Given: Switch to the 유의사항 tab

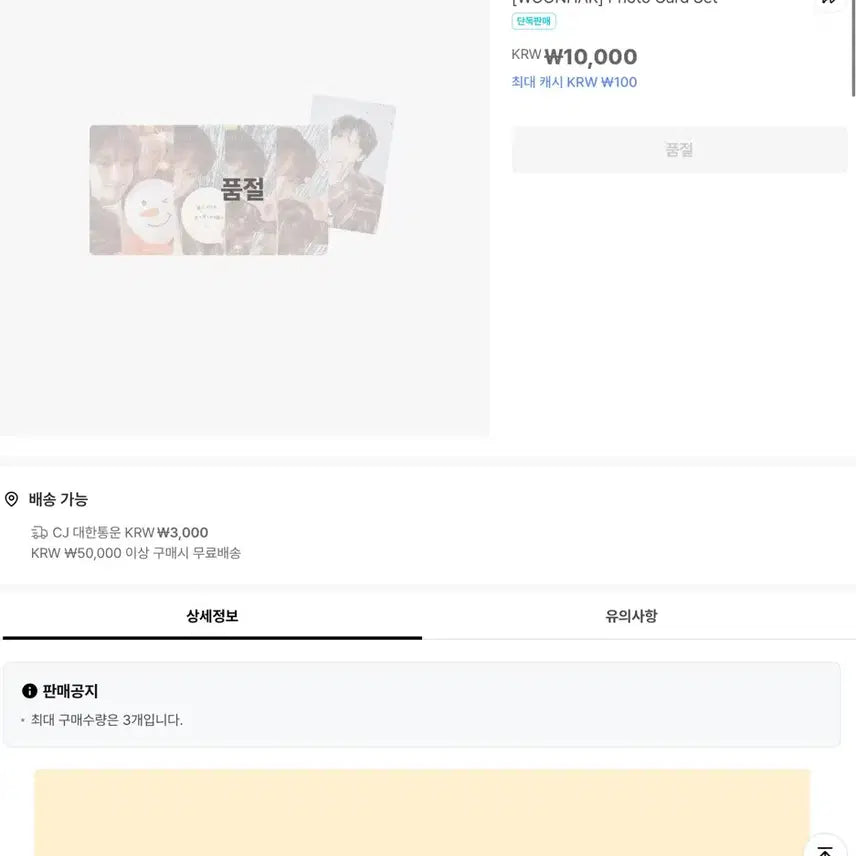Looking at the screenshot, I should (631, 616).
